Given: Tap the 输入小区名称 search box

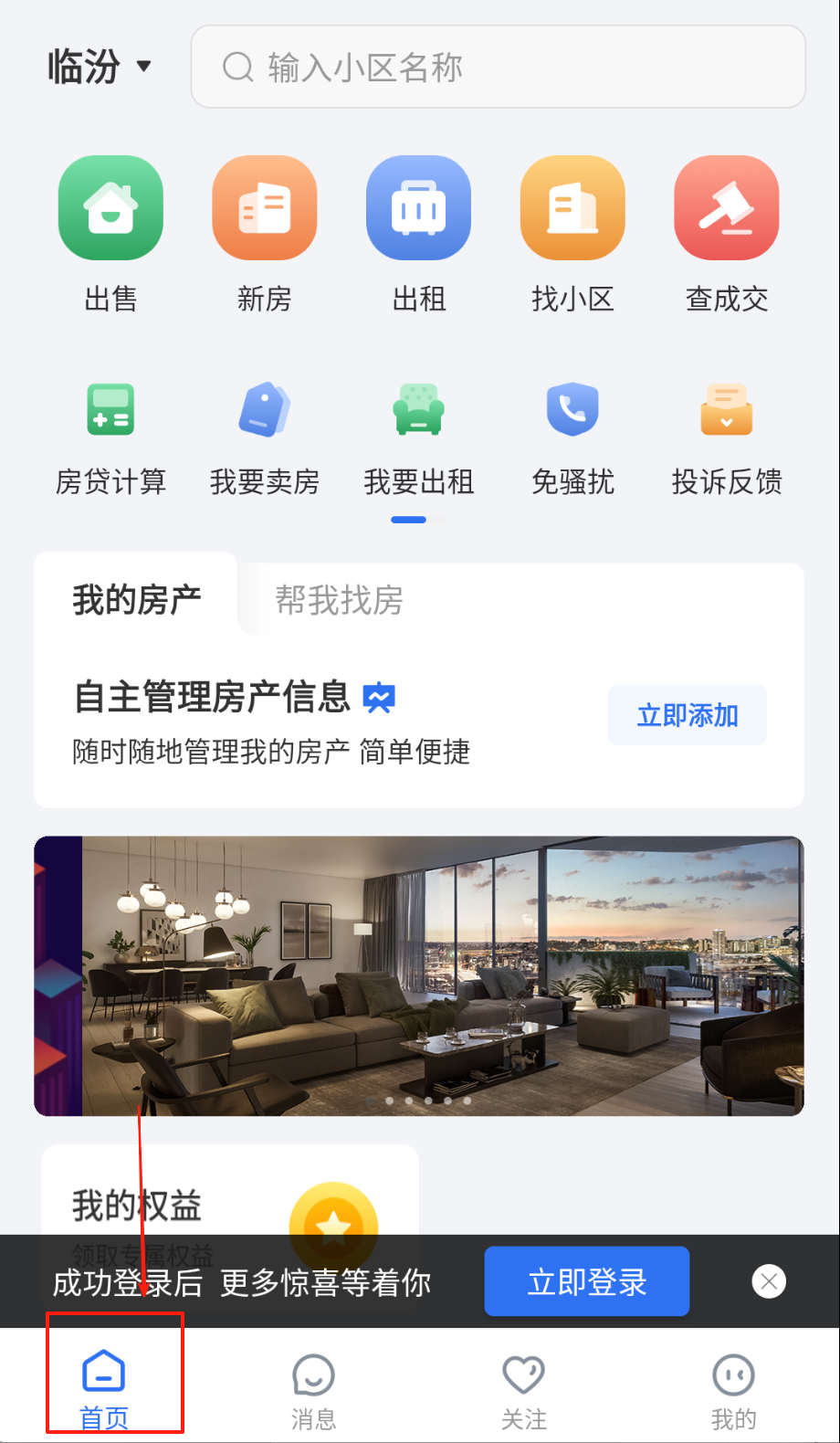Looking at the screenshot, I should [498, 67].
